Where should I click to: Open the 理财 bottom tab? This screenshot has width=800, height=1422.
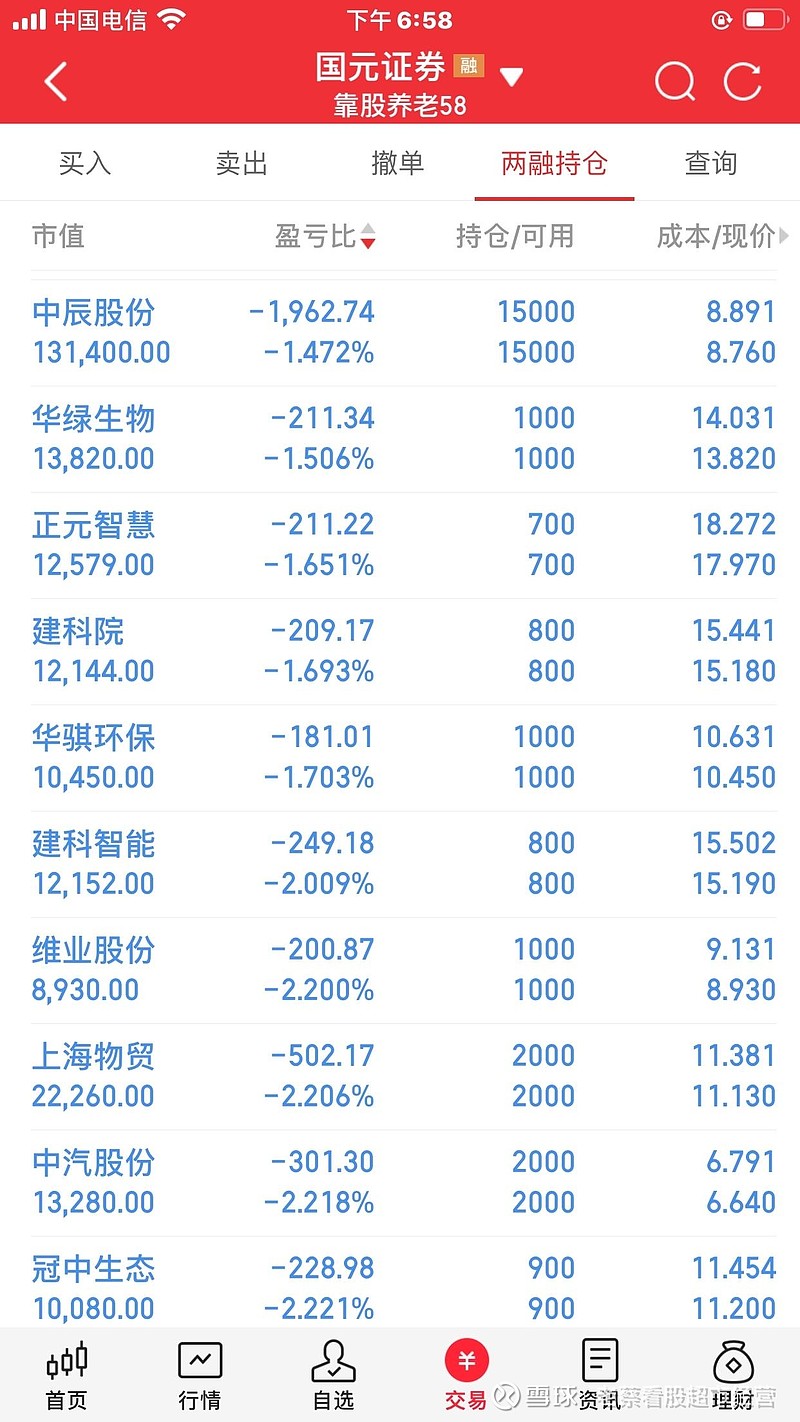point(733,1376)
